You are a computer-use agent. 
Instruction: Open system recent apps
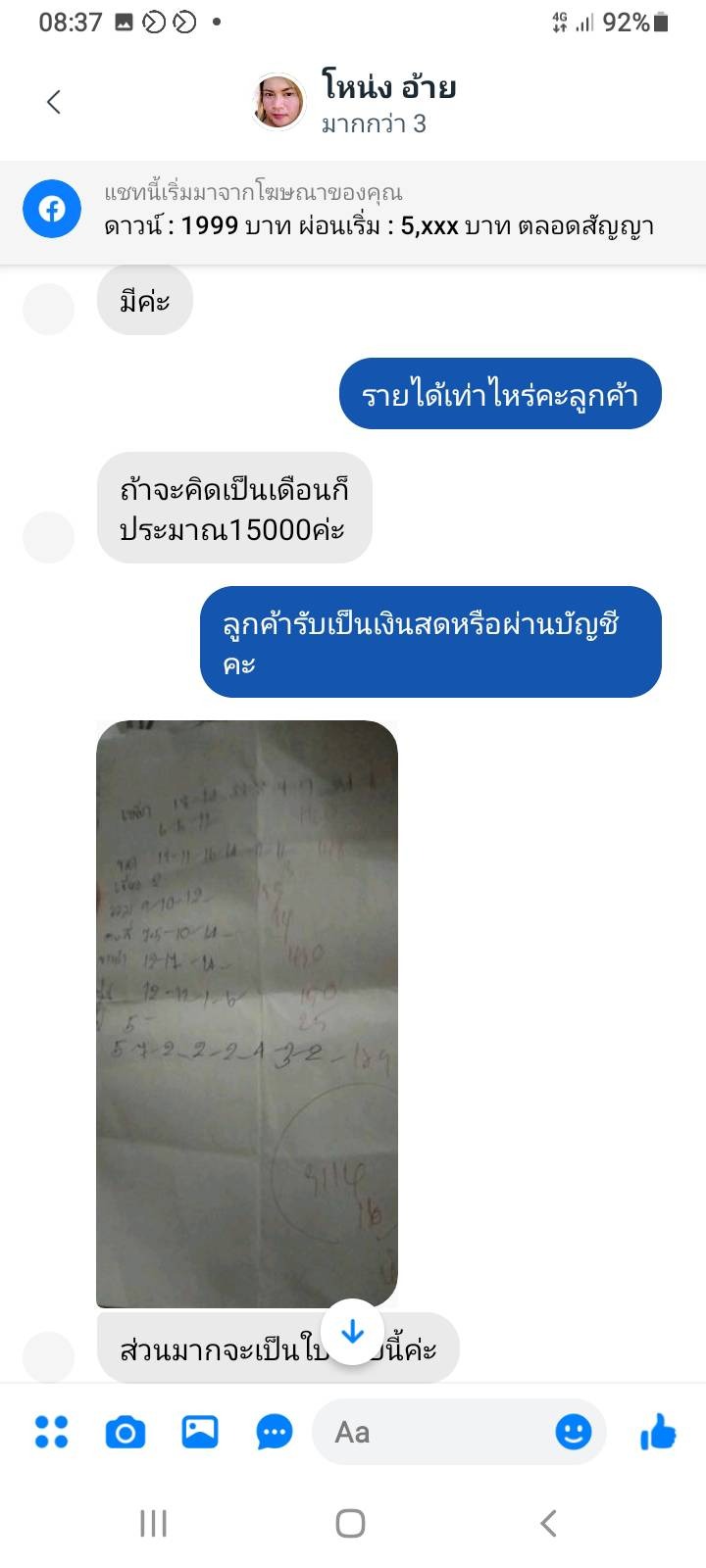(154, 1523)
